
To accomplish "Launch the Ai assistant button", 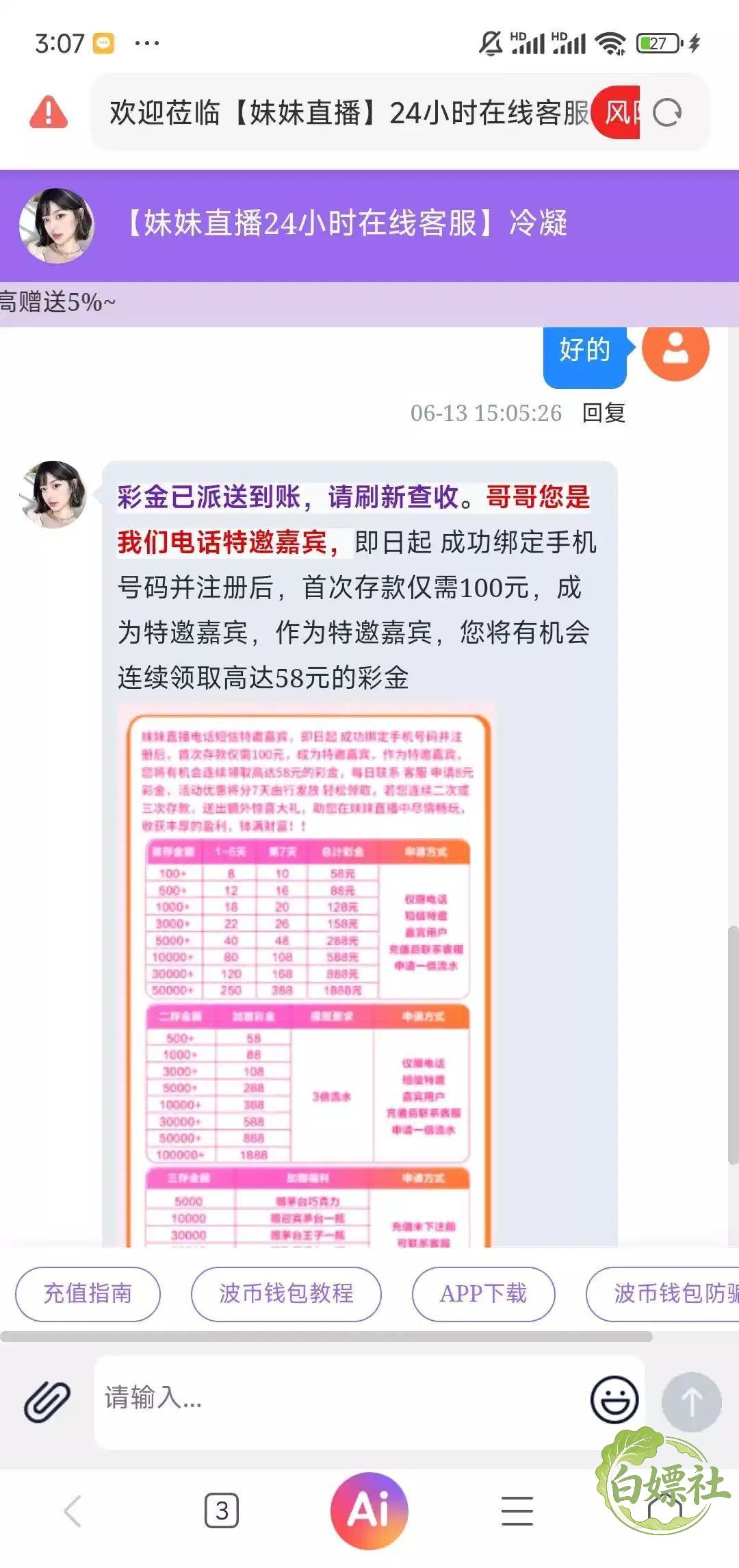I will click(x=369, y=1510).
